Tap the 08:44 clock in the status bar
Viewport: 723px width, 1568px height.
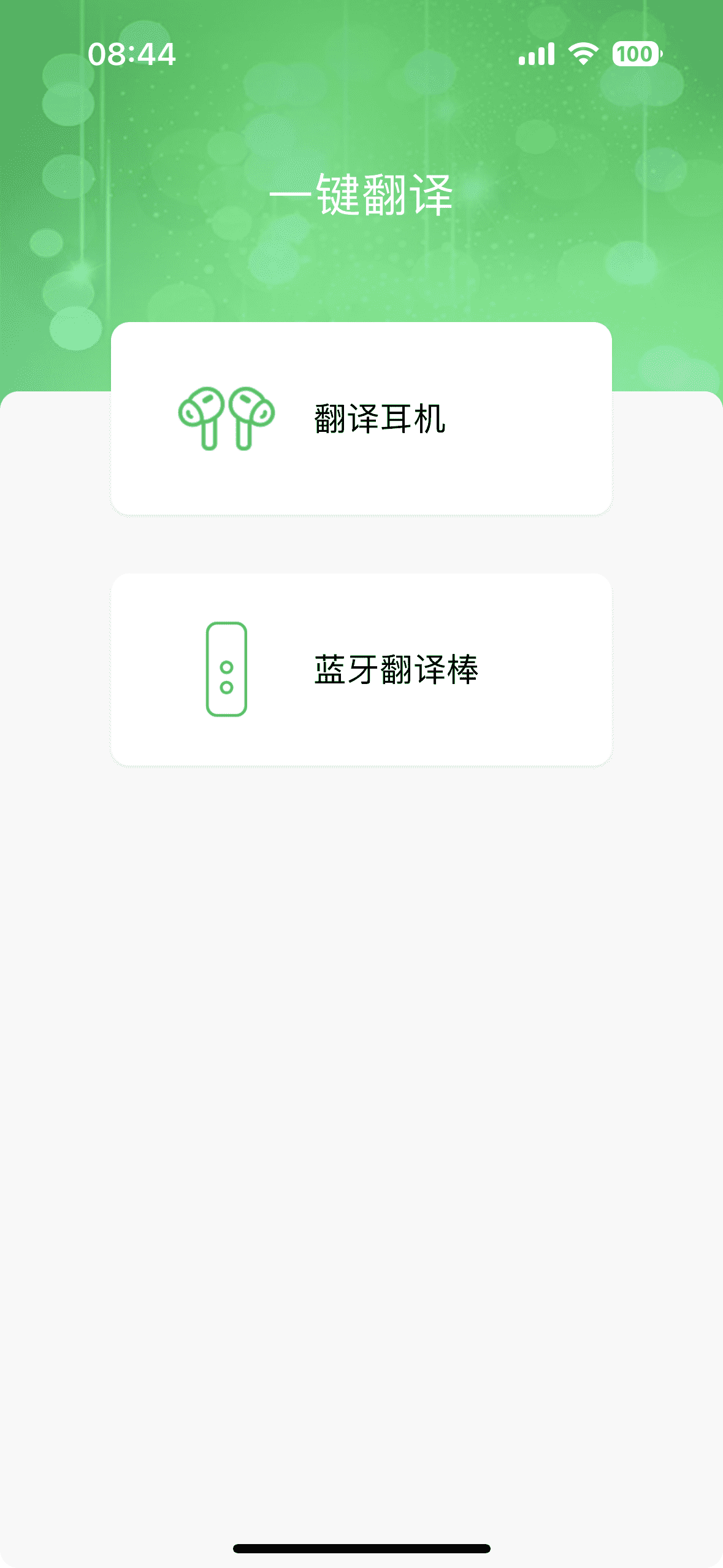tap(132, 55)
